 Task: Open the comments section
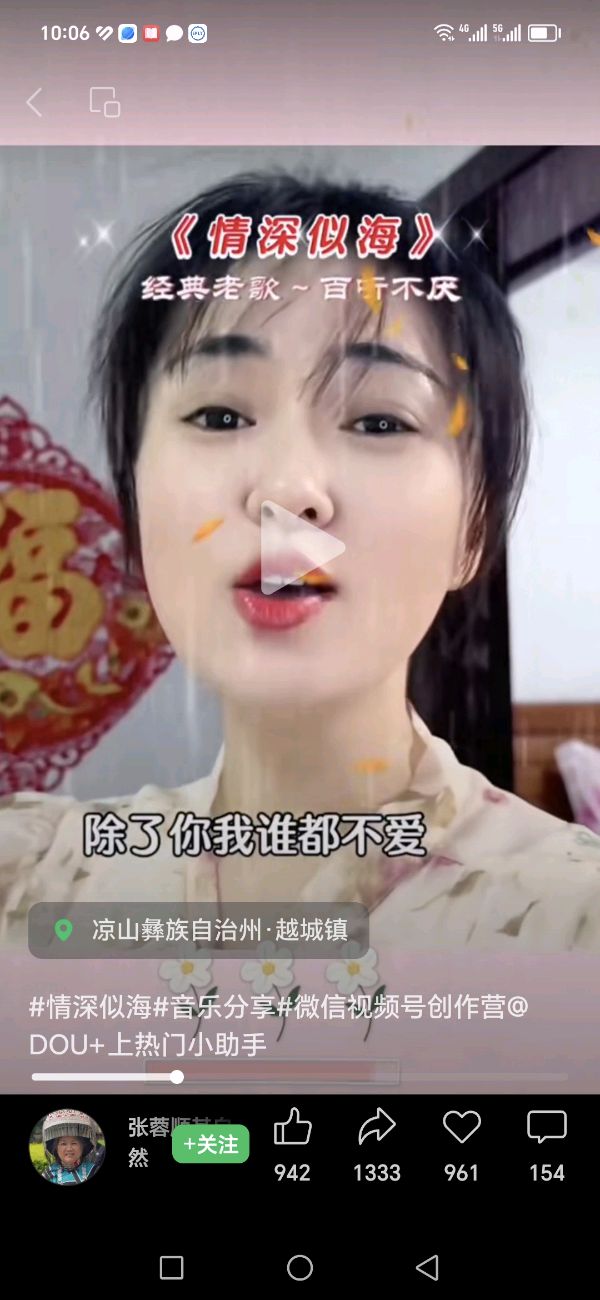pos(547,1128)
